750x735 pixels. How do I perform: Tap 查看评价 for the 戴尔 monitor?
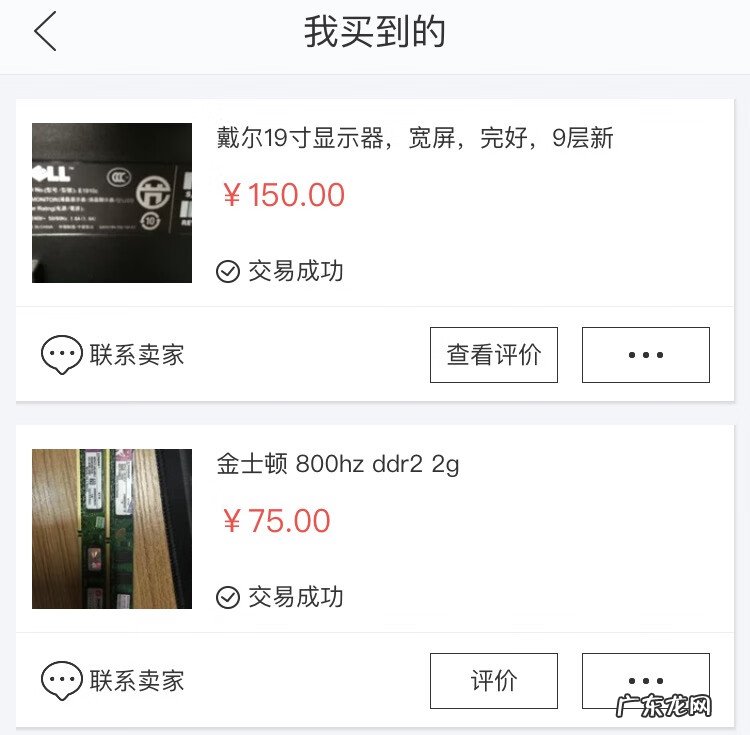(x=493, y=355)
